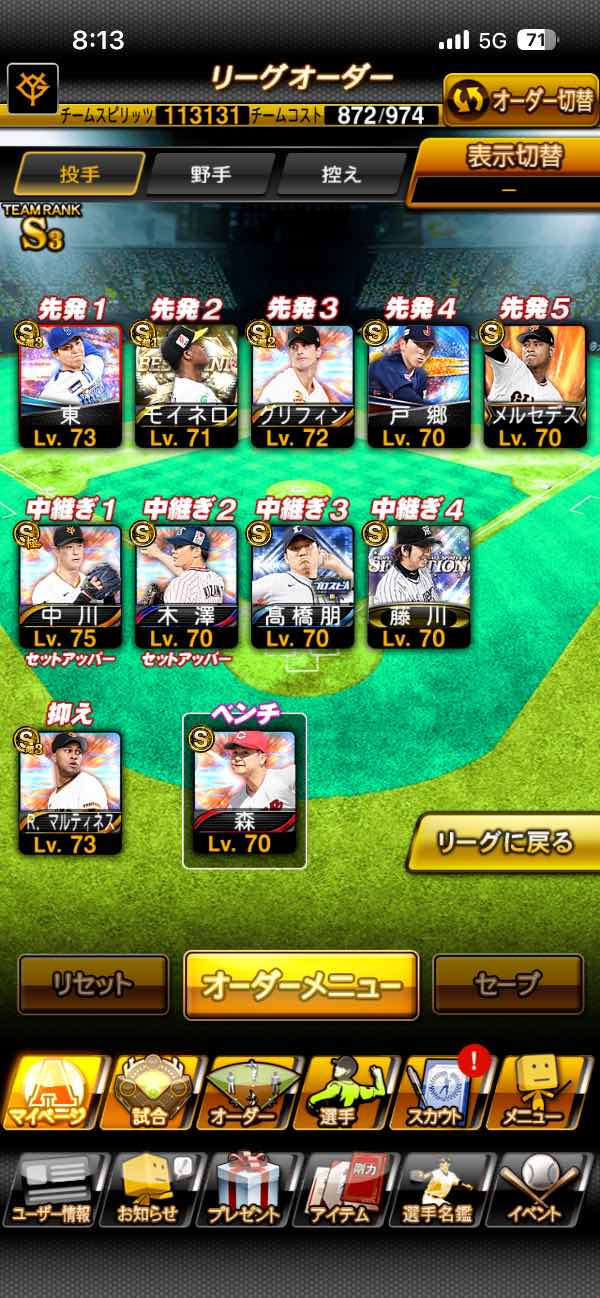Image resolution: width=600 pixels, height=1298 pixels.
Task: Toggle the 表示切替 display option
Action: coord(508,170)
